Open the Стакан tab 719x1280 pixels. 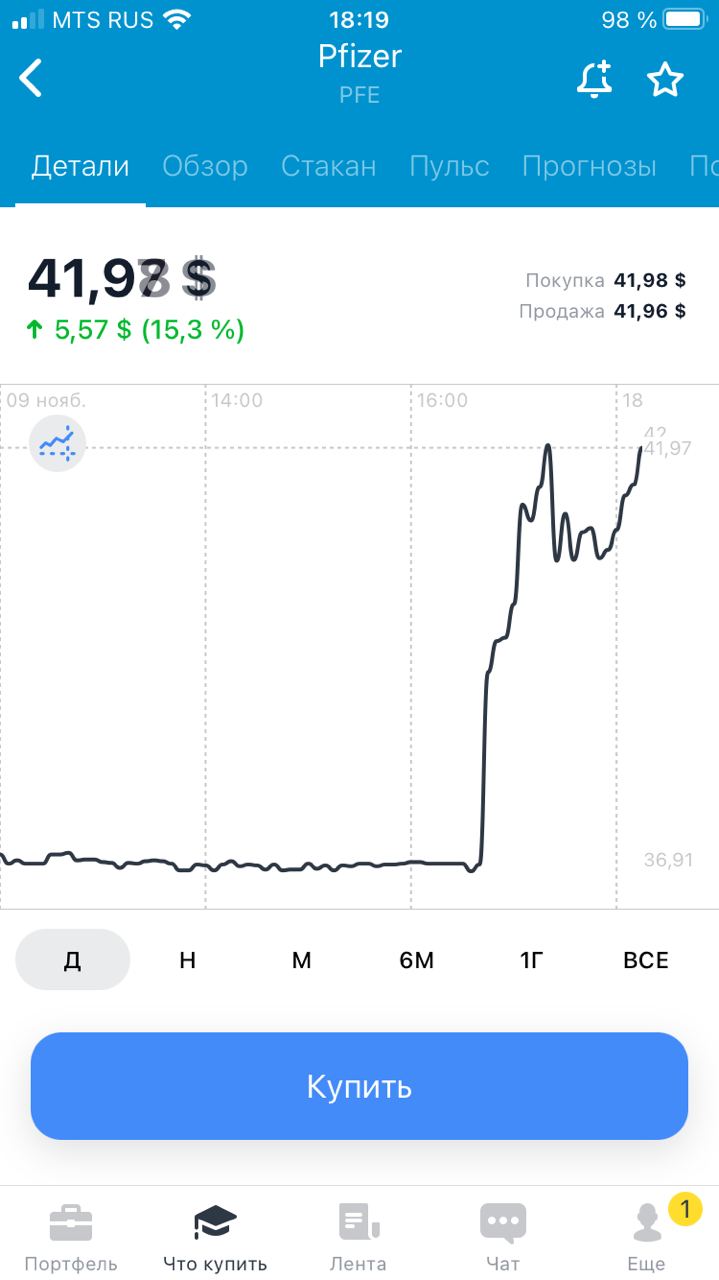click(x=329, y=166)
